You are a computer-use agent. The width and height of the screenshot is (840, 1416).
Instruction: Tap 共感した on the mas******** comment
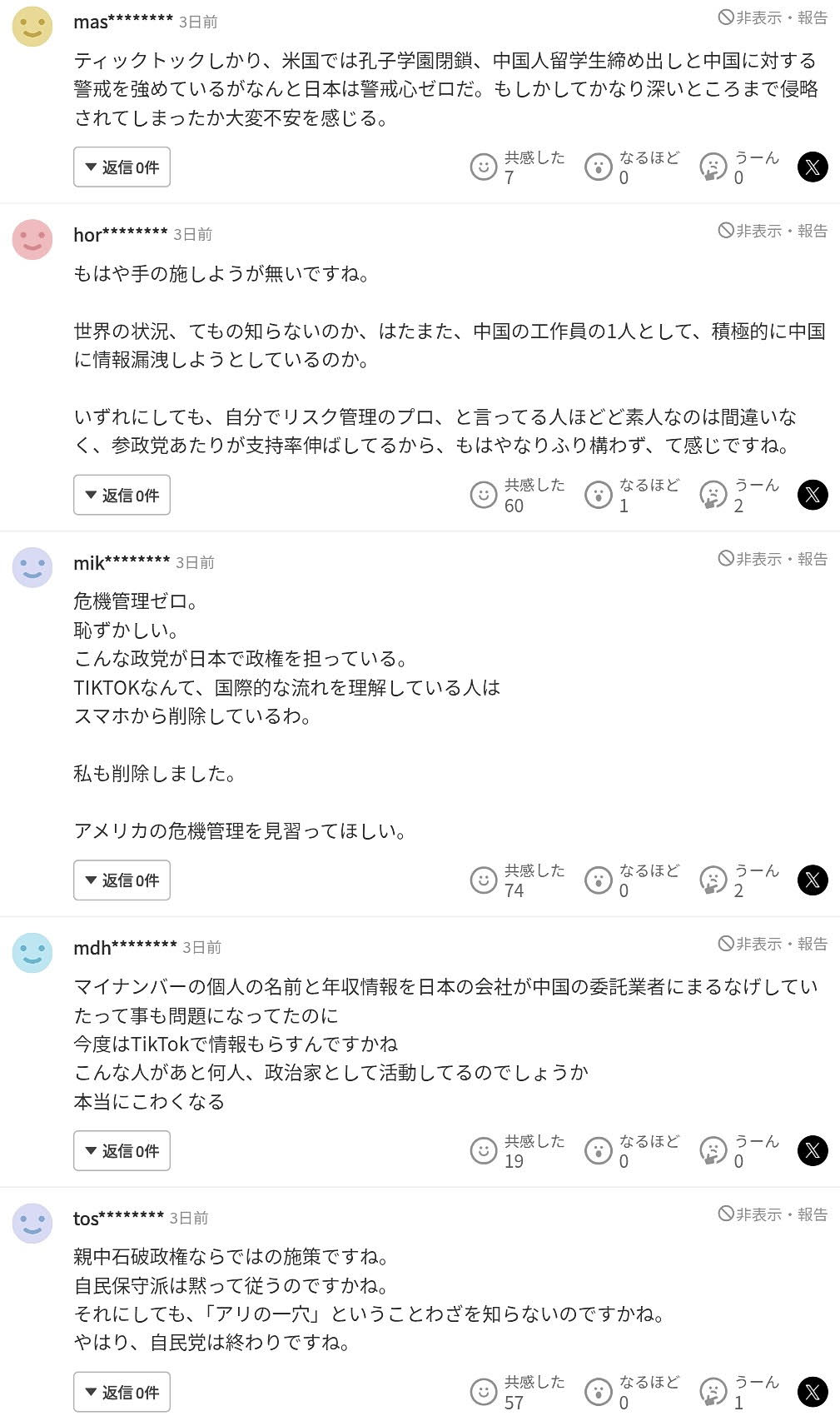pyautogui.click(x=517, y=167)
